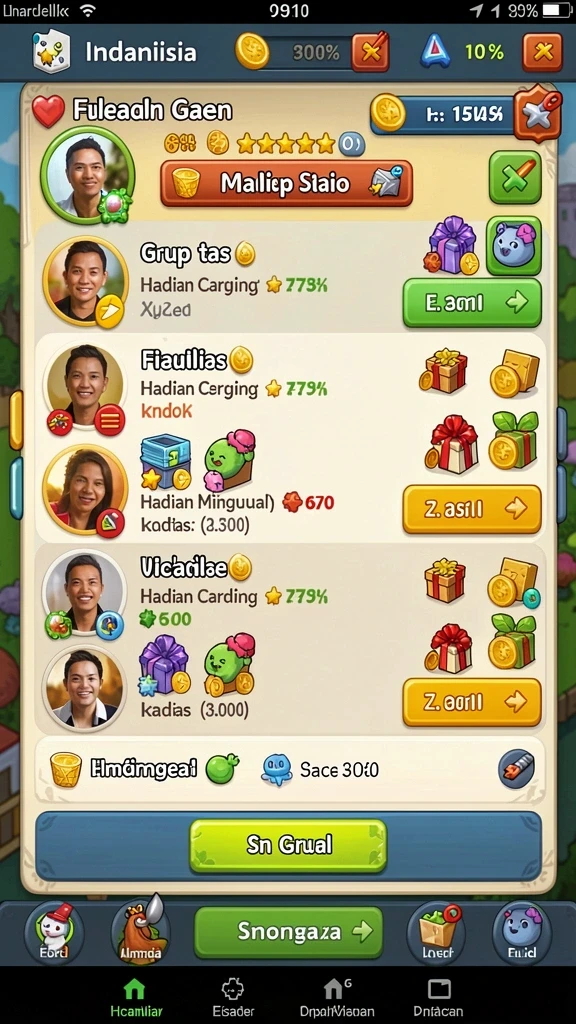The width and height of the screenshot is (576, 1024).
Task: Tap the green Snongaza arrow button
Action: pos(289,931)
